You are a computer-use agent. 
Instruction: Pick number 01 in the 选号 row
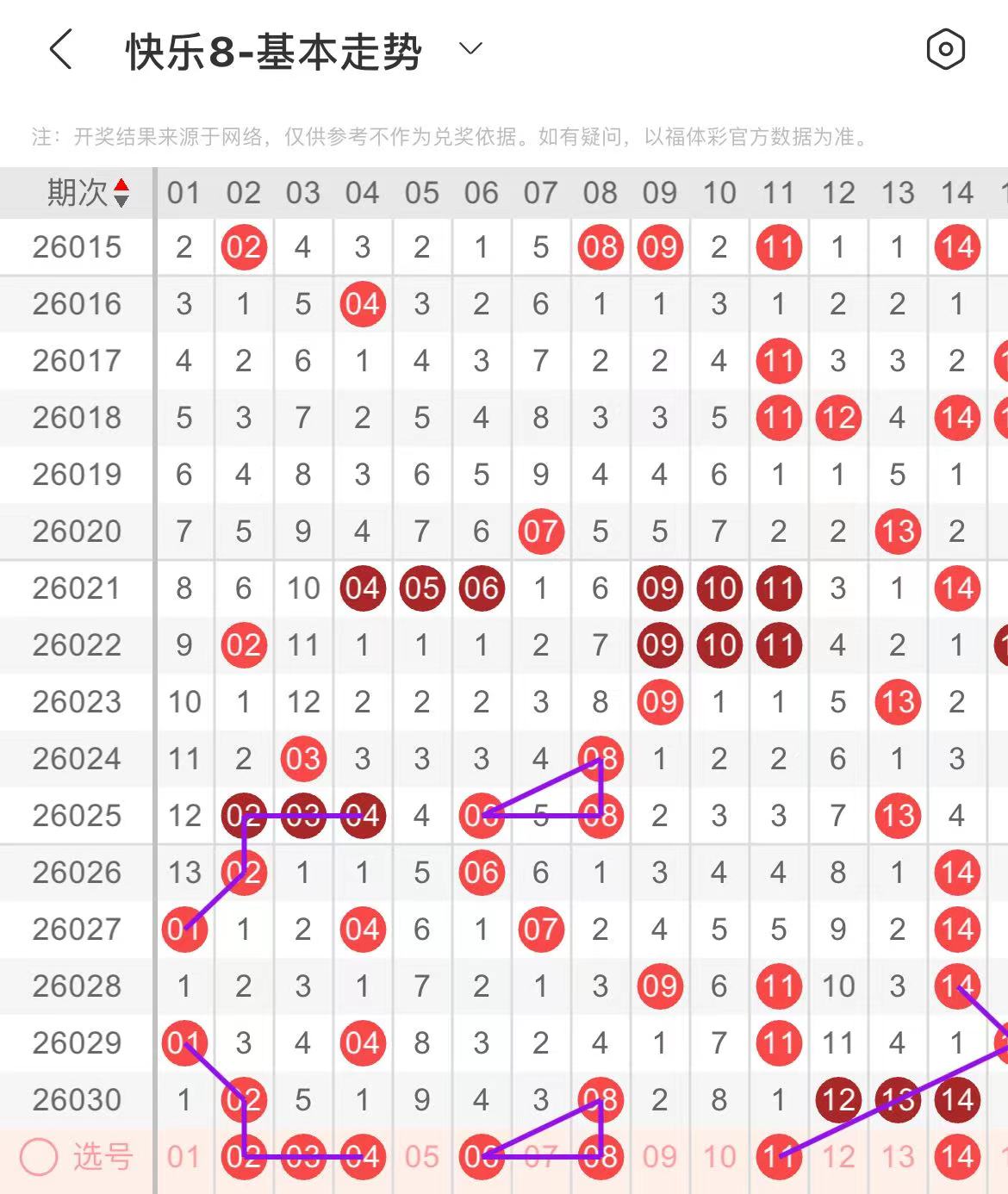[x=184, y=1156]
